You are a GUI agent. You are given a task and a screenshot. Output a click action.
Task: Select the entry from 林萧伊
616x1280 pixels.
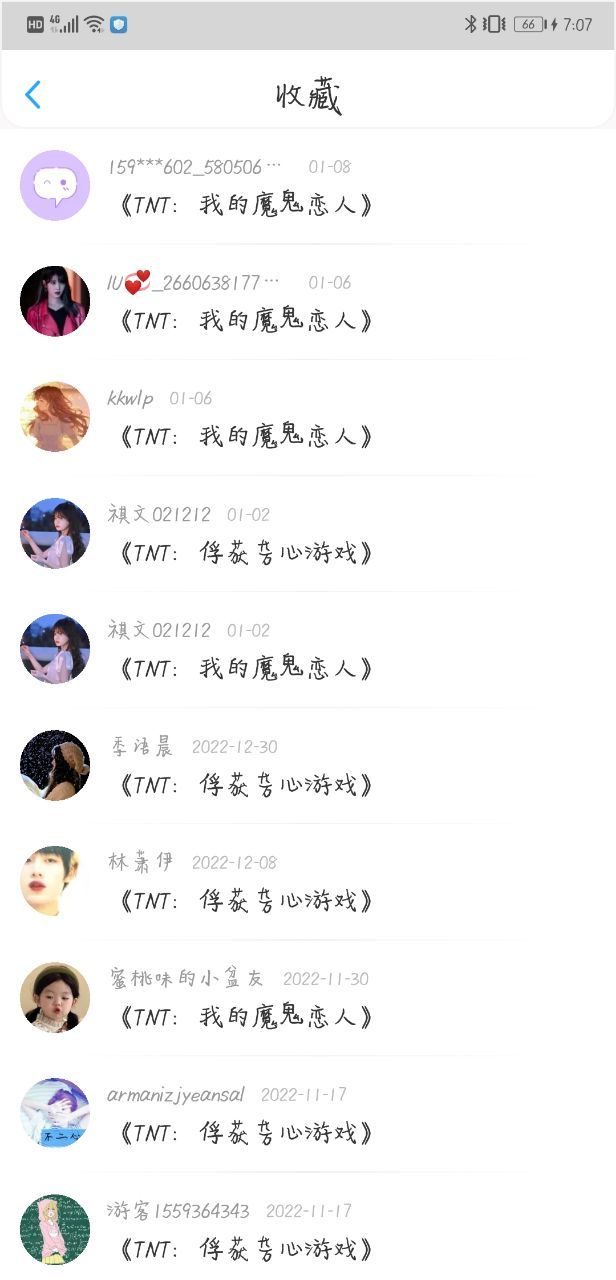[246, 901]
